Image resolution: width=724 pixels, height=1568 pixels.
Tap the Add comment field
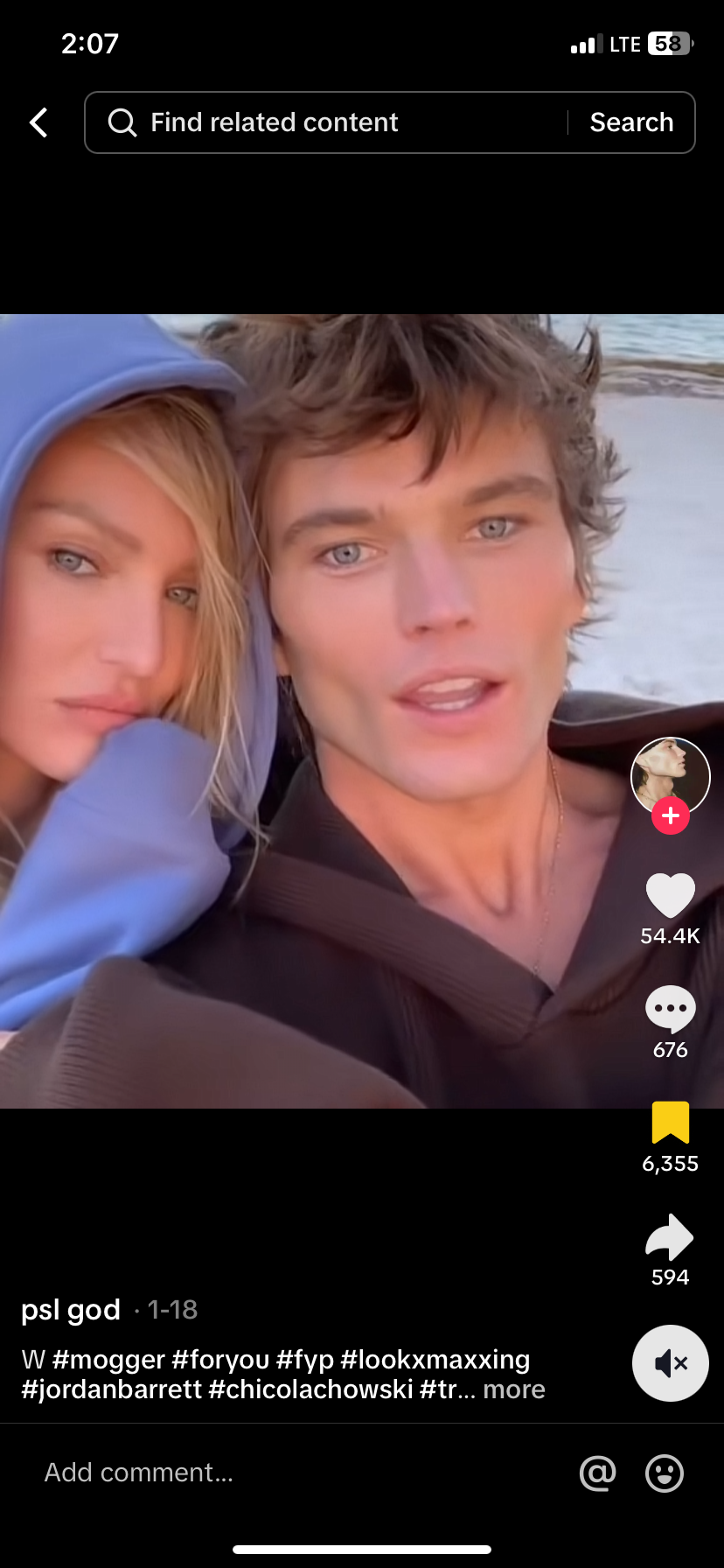tap(262, 1473)
